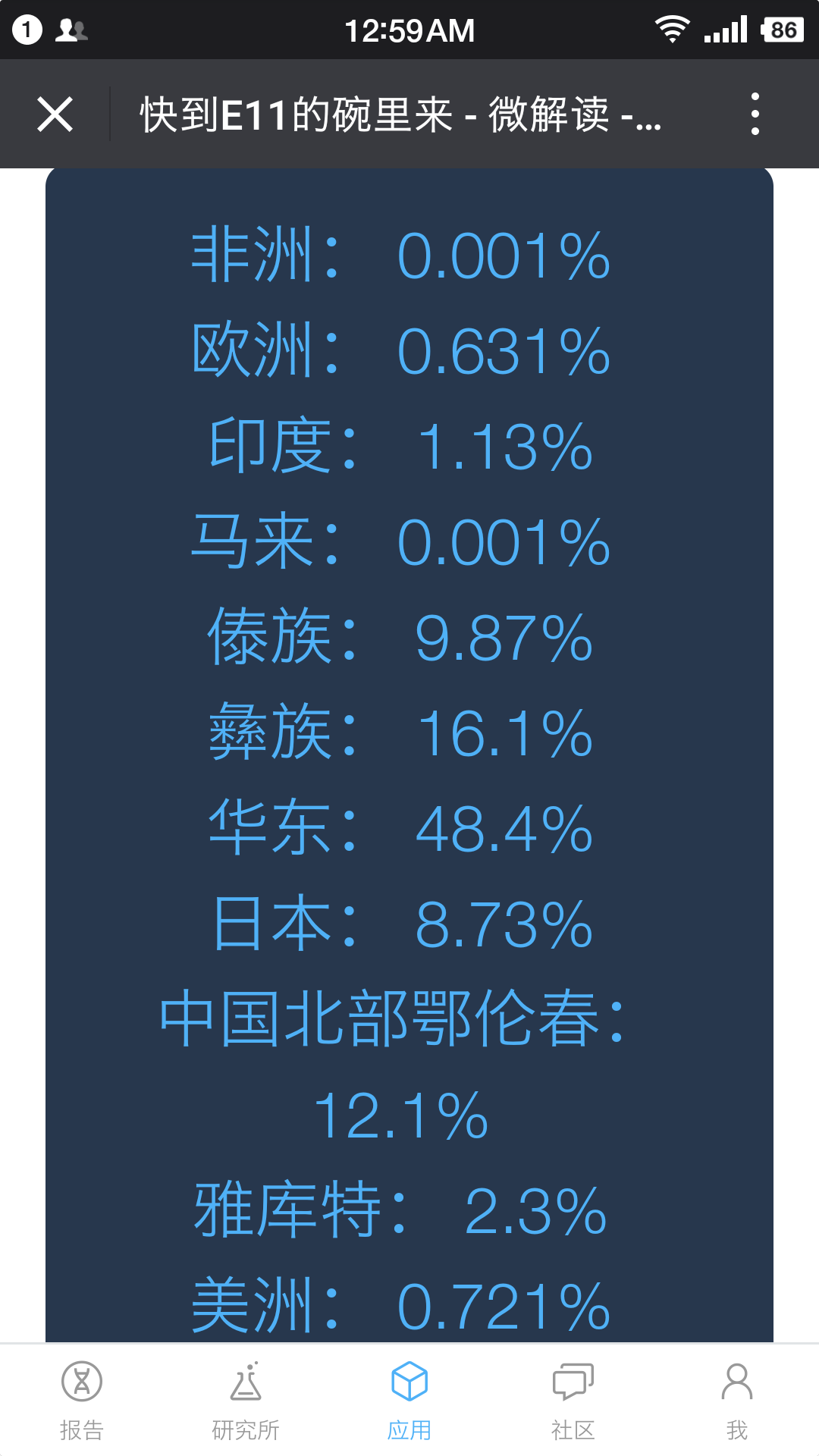This screenshot has width=819, height=1456.
Task: Open the 社区 tab
Action: pos(573,1401)
